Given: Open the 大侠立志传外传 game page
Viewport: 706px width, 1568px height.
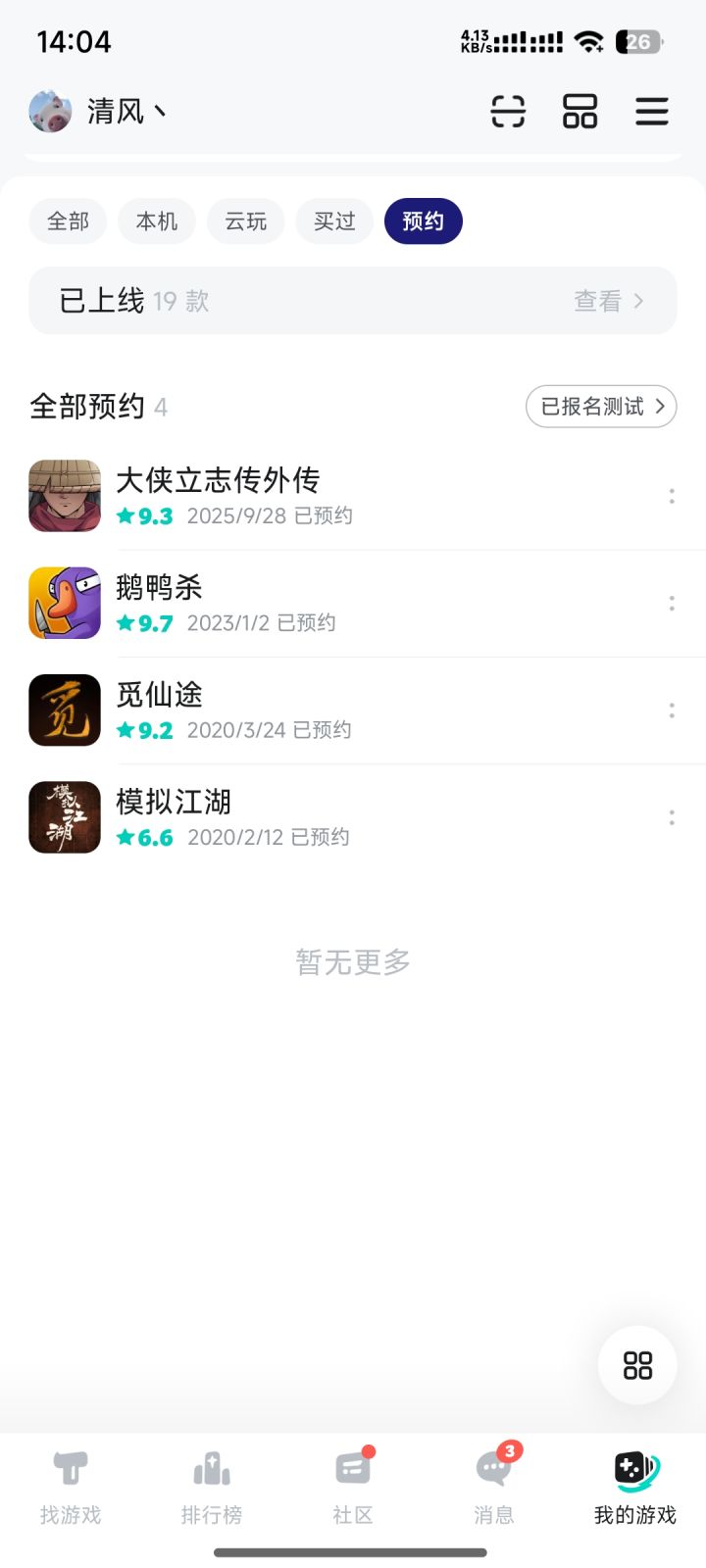Looking at the screenshot, I should pos(218,495).
